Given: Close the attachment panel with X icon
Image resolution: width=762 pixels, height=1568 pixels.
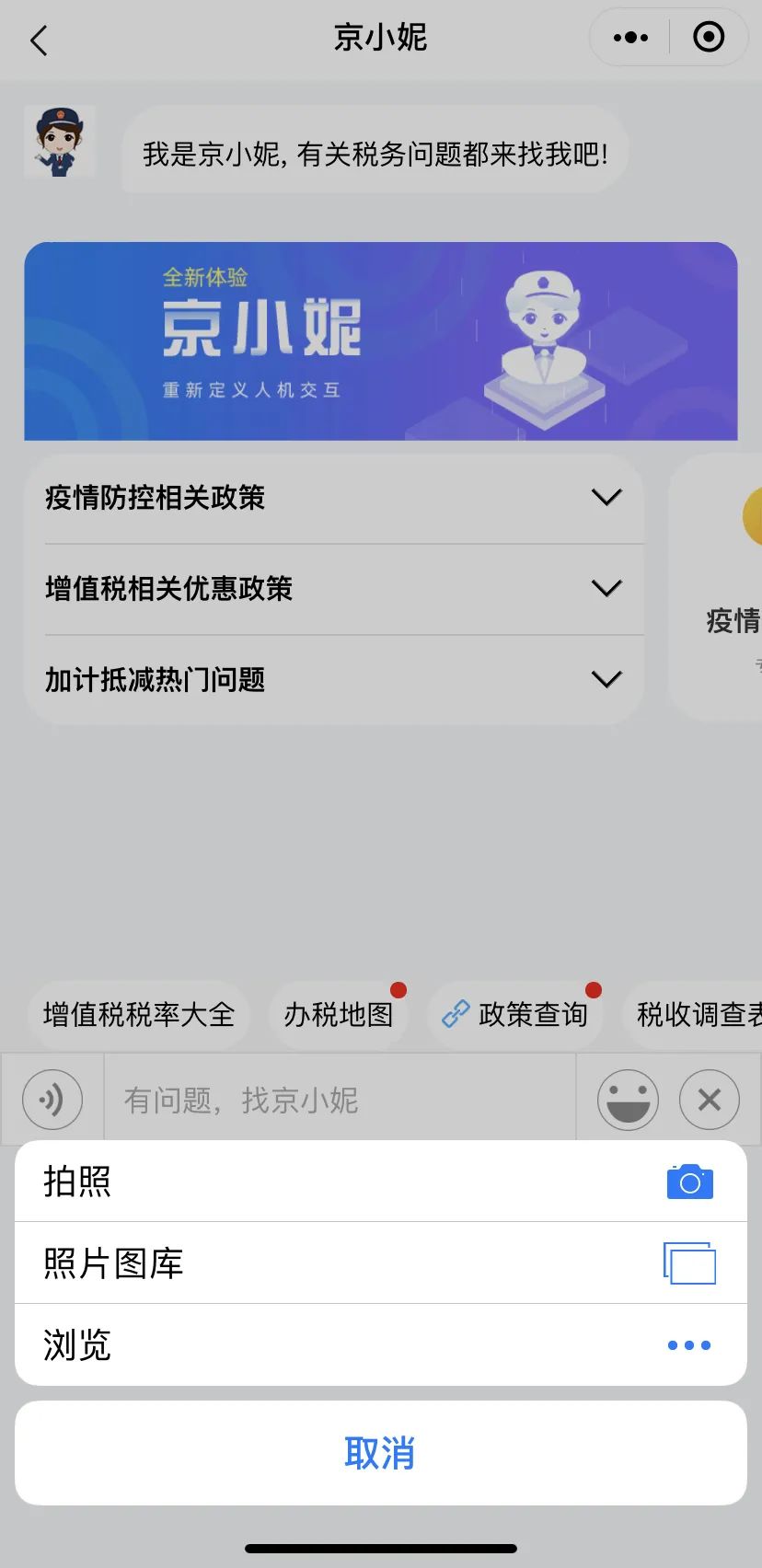Looking at the screenshot, I should [x=710, y=1099].
